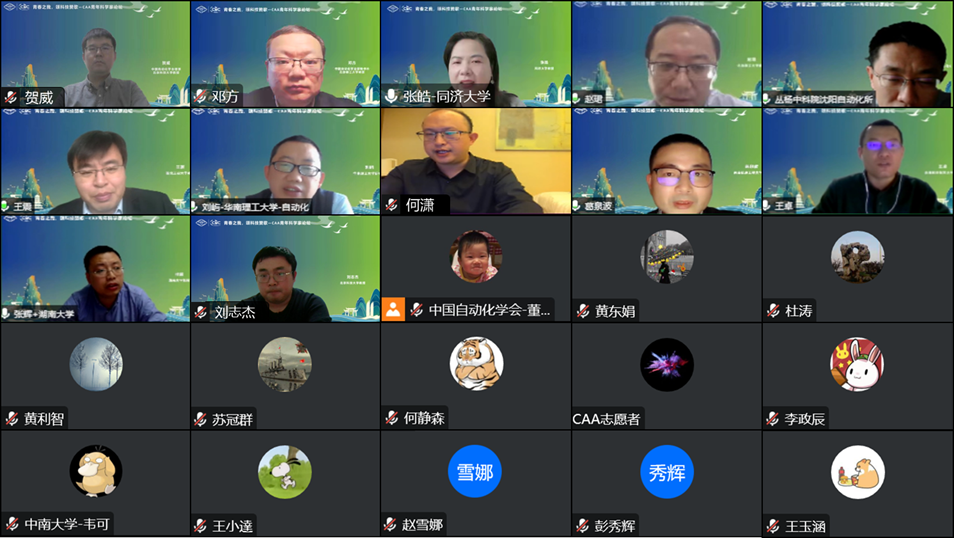Select 王玉涵's participant tile

click(x=857, y=484)
